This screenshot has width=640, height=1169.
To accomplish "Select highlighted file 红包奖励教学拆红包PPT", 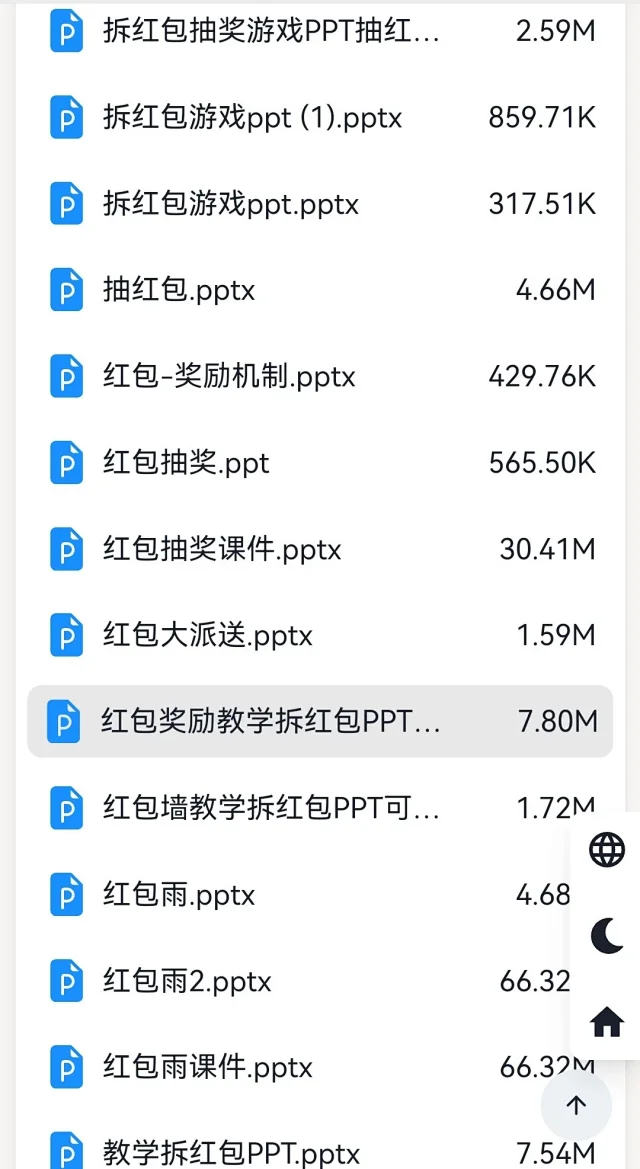I will coord(320,722).
